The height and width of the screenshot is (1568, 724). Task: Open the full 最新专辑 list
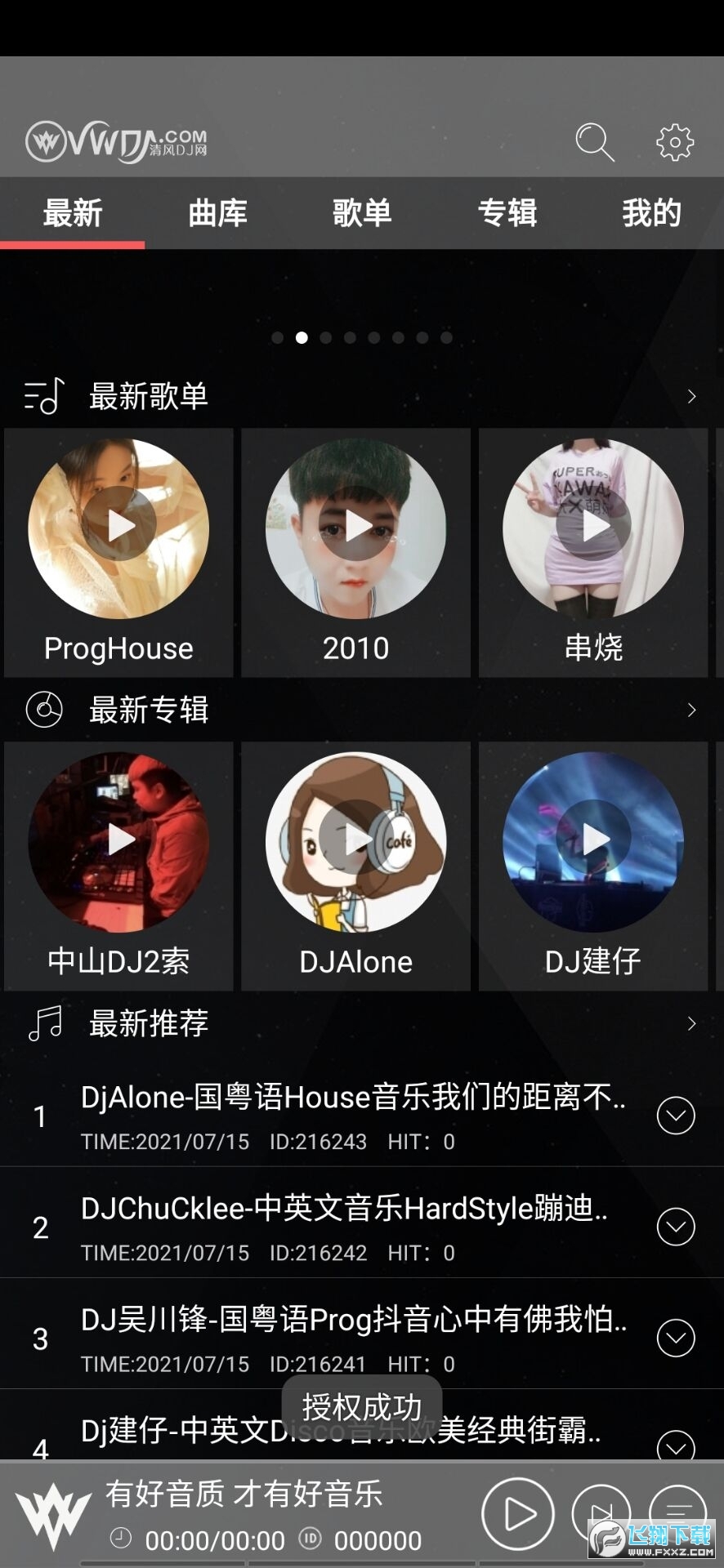(690, 710)
